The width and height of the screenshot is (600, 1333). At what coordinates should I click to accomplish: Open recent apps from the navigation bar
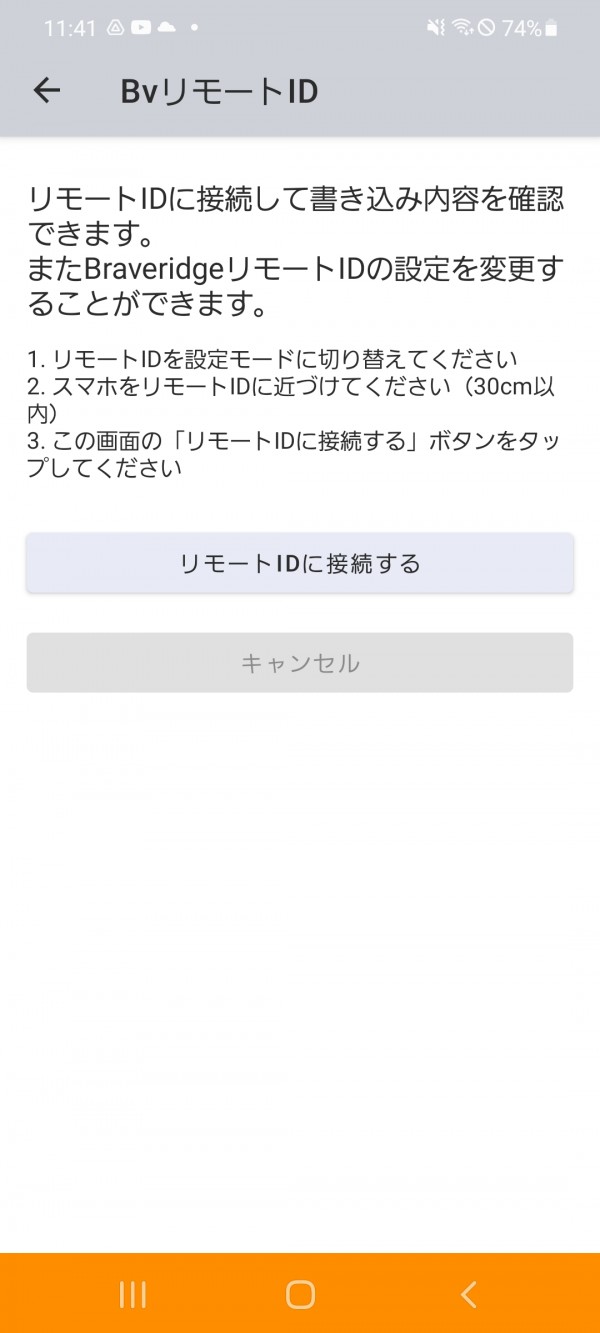[x=133, y=1294]
